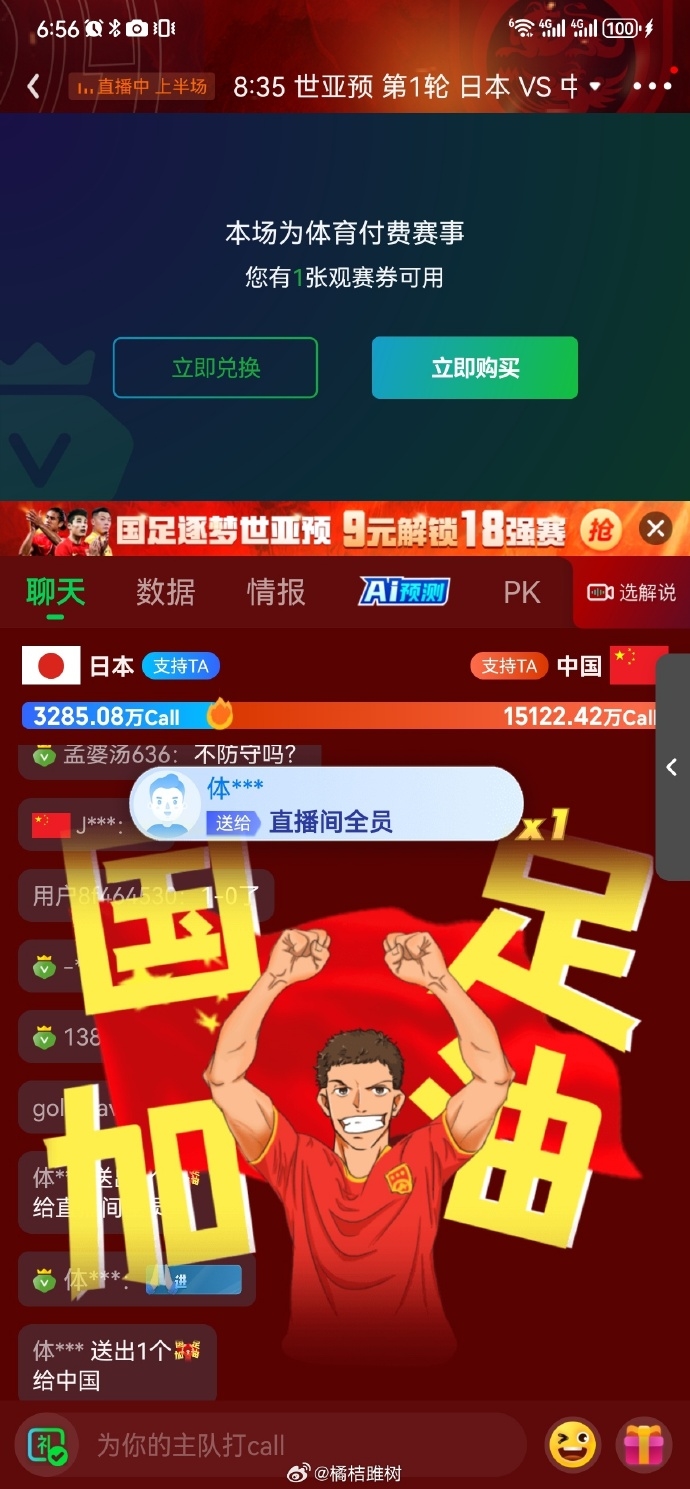Open 选解说 commentary selector
690x1489 pixels.
[x=631, y=592]
